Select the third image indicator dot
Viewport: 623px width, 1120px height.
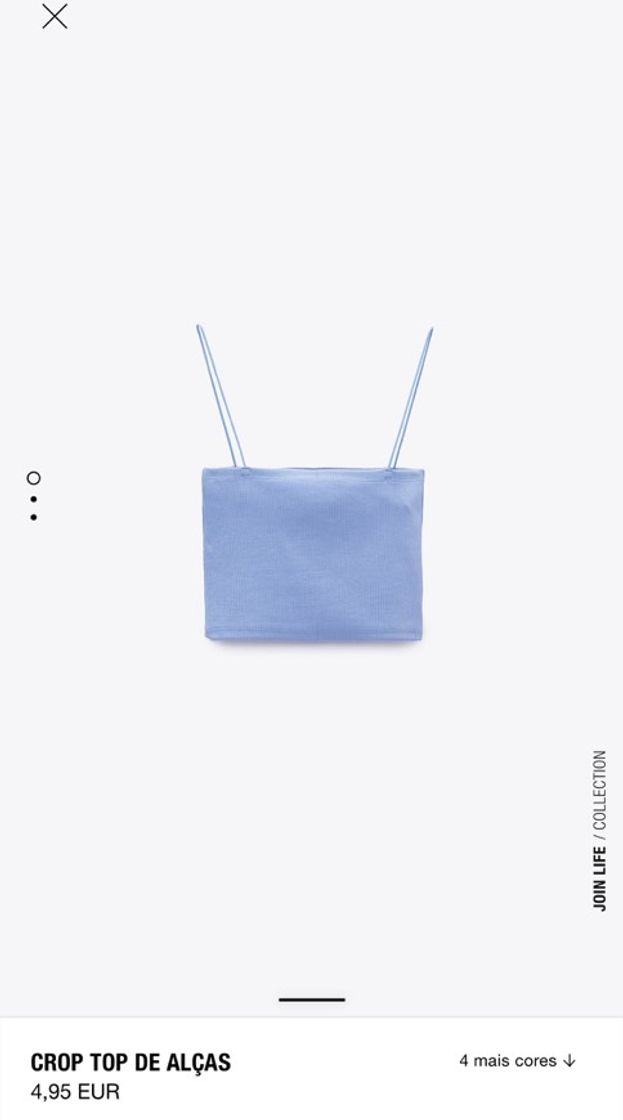click(x=34, y=517)
